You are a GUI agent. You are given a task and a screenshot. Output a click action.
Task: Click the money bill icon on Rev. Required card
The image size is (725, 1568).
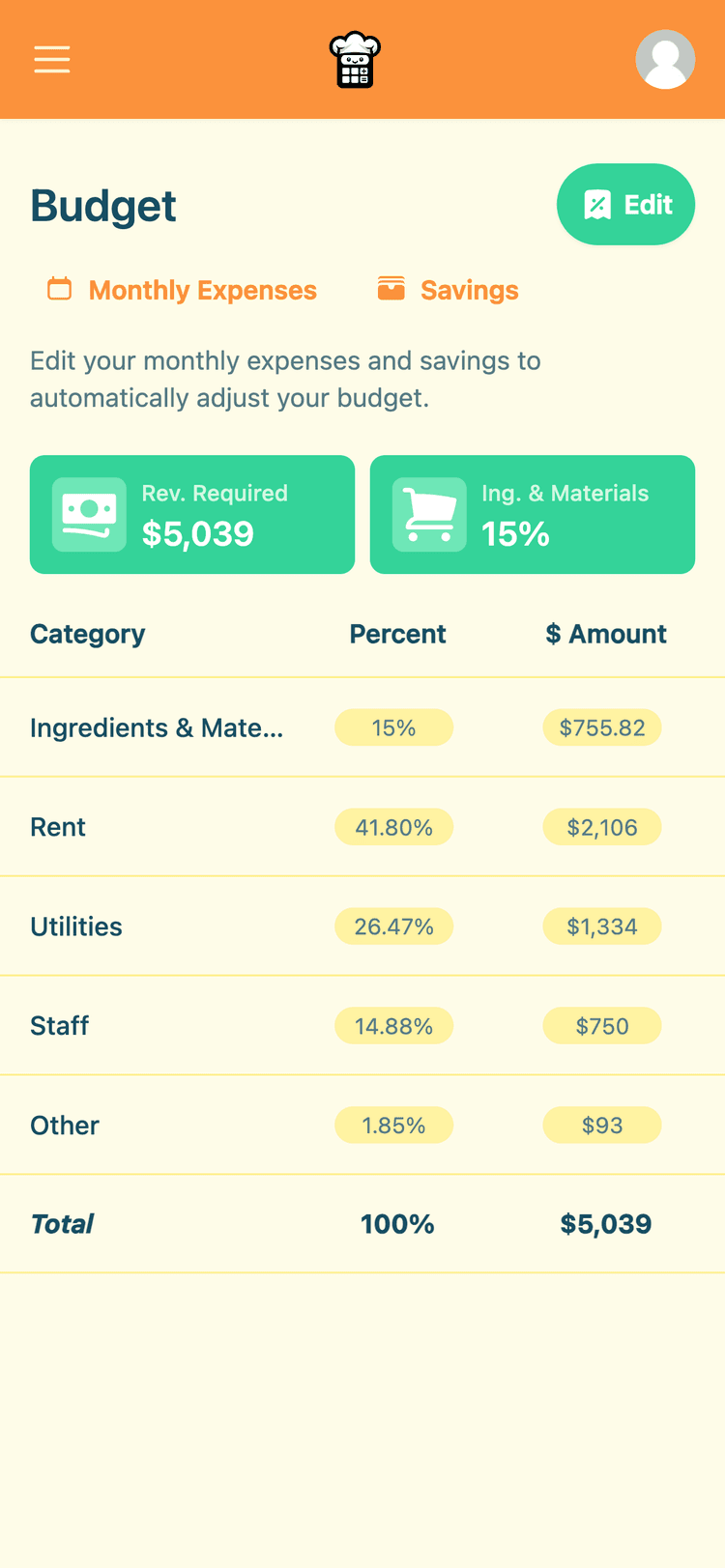(89, 514)
